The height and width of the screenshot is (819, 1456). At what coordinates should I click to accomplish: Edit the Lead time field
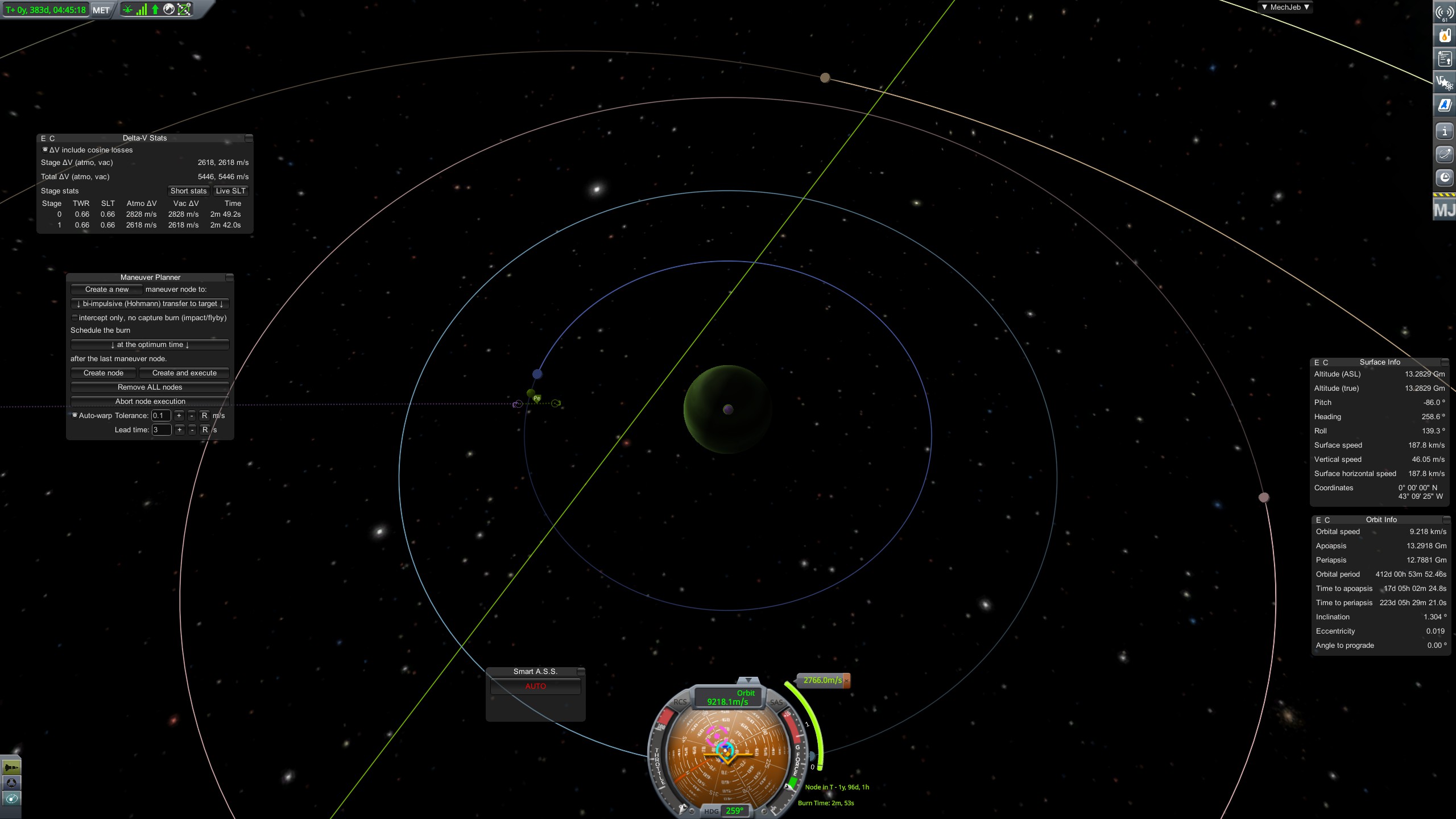click(161, 430)
